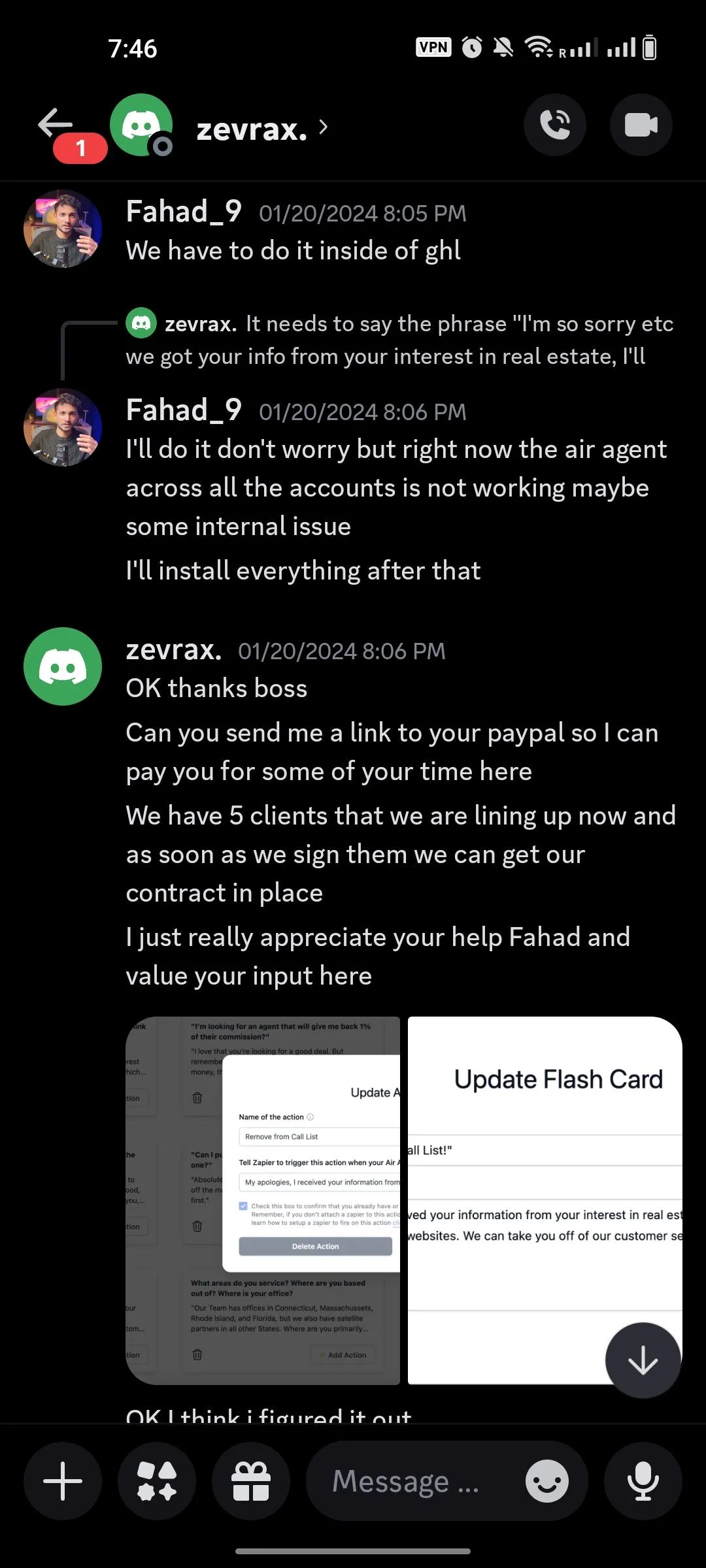Start a voice call with zevrax.

555,125
